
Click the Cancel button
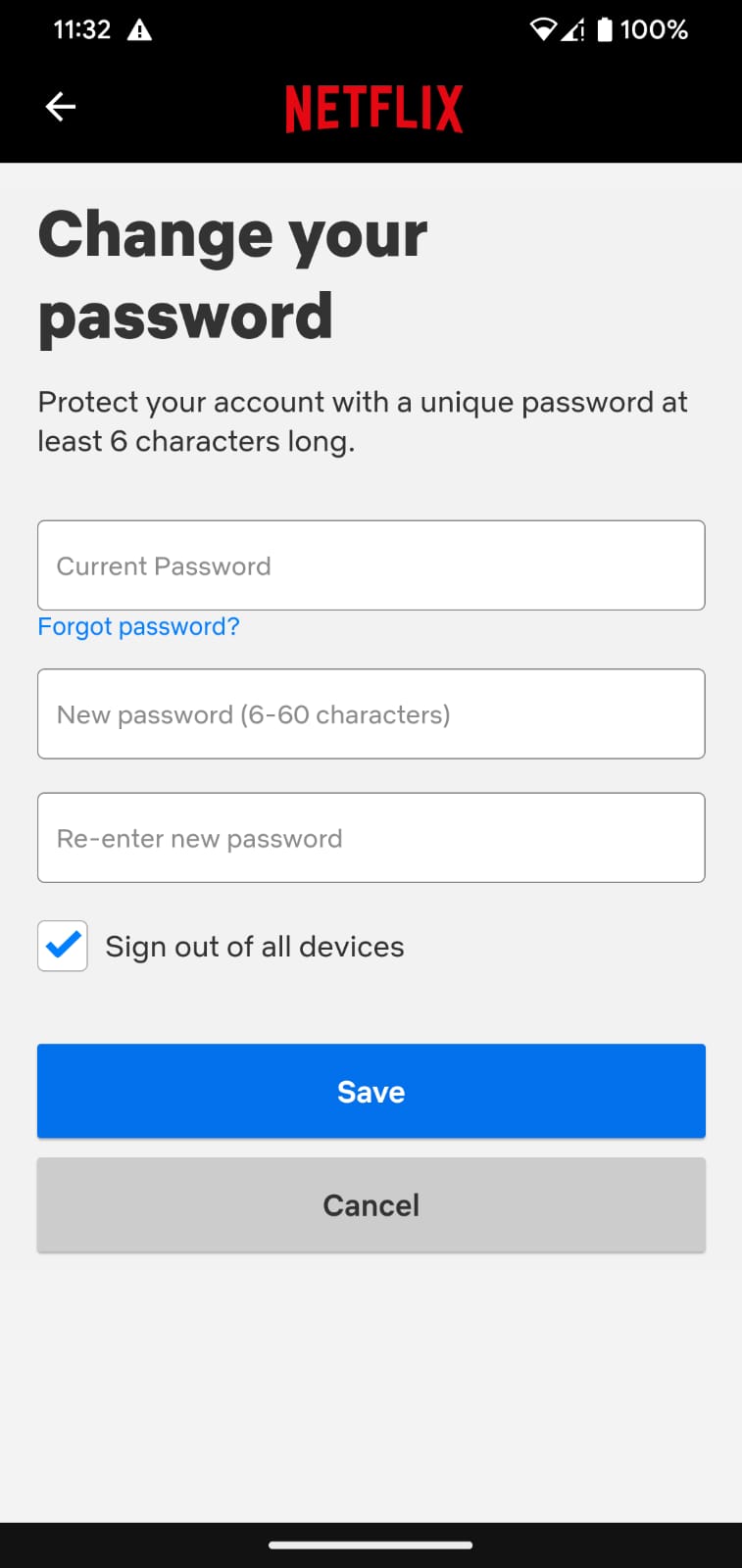(x=371, y=1204)
